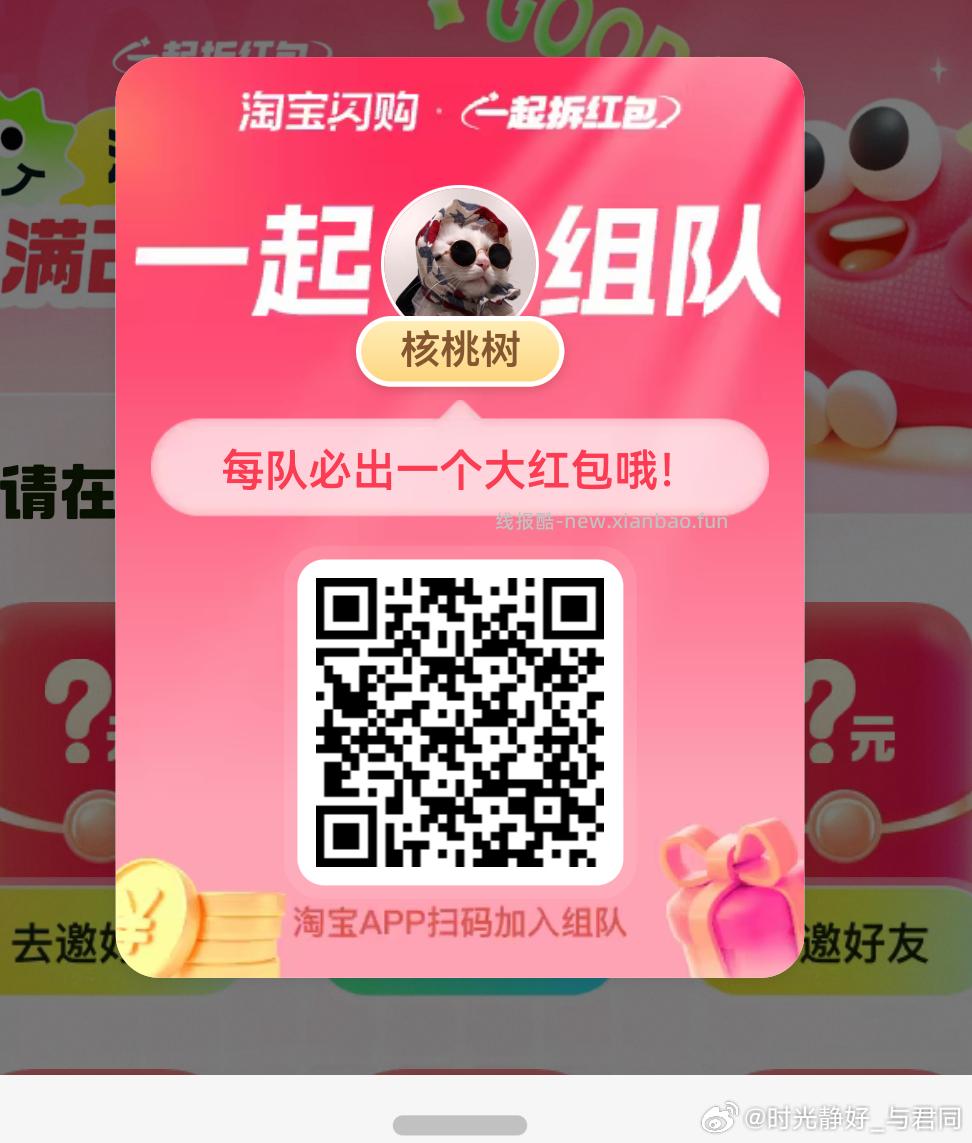
Task: Tap the home gesture handle
Action: coord(460,1125)
